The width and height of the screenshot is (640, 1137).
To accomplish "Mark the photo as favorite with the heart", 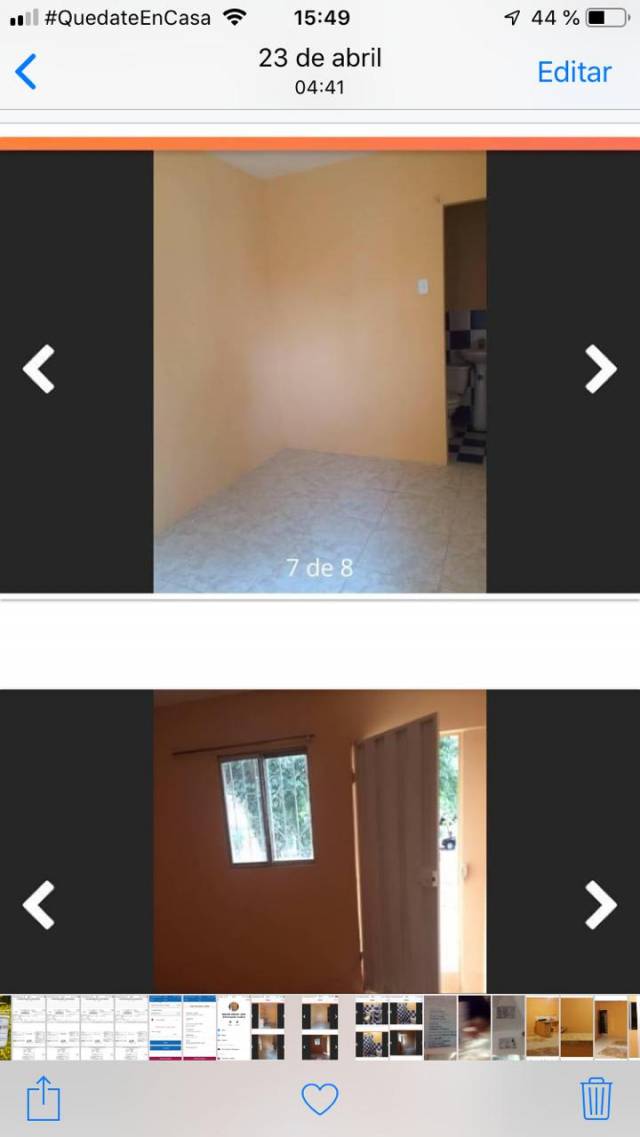I will coord(320,1099).
